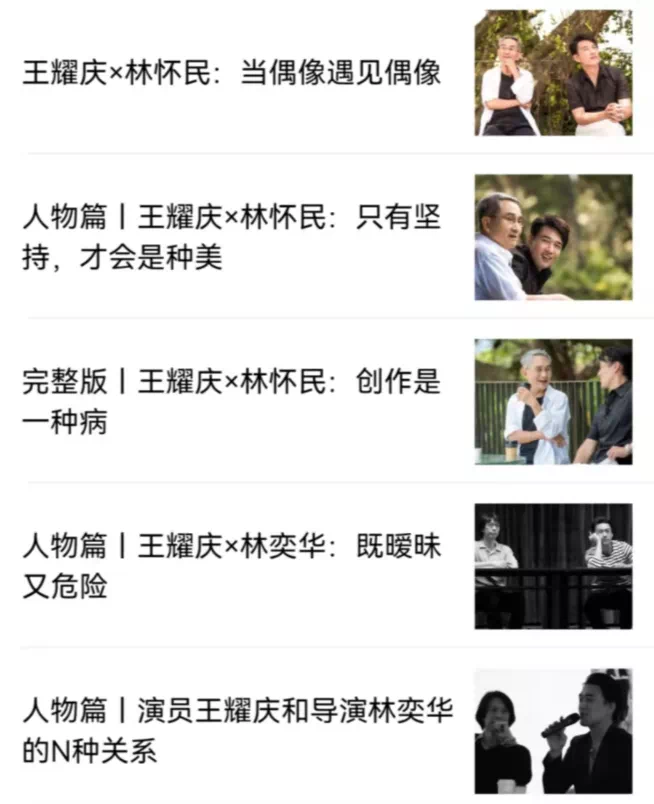Open article 王耀庆×林奕华：既暧昧又危险

232,566
